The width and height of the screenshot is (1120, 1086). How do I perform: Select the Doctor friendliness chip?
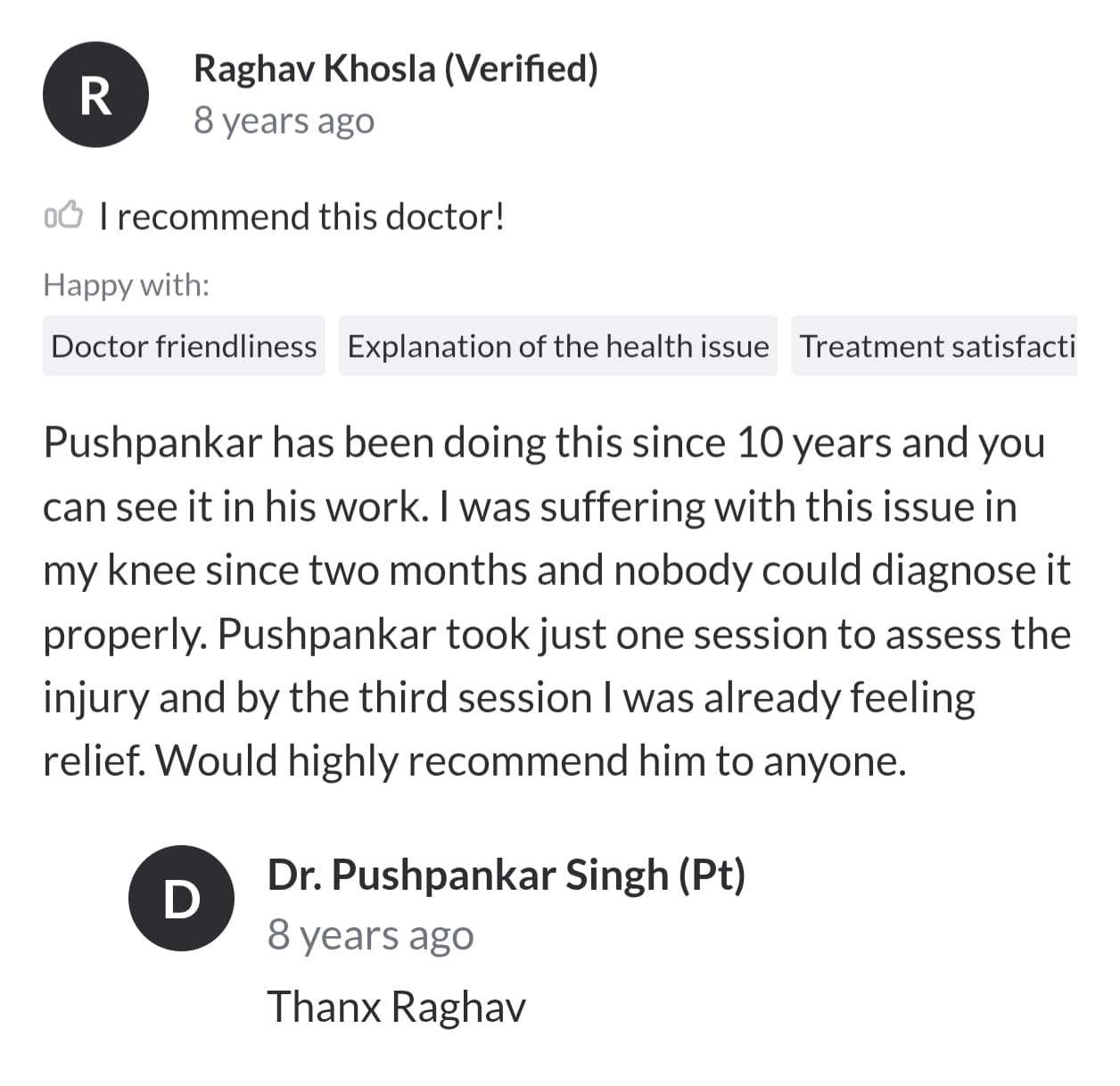point(184,346)
